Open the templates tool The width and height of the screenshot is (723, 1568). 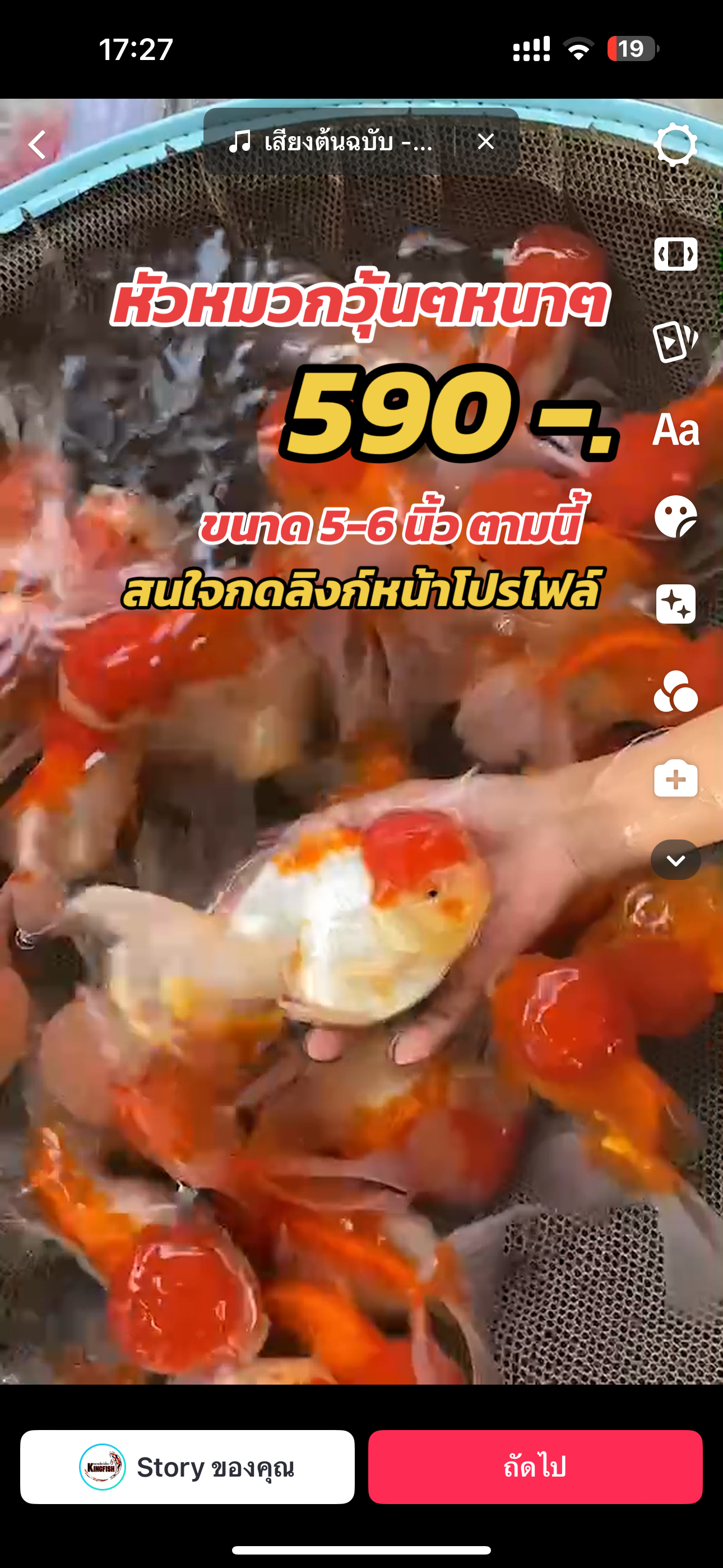point(675,342)
